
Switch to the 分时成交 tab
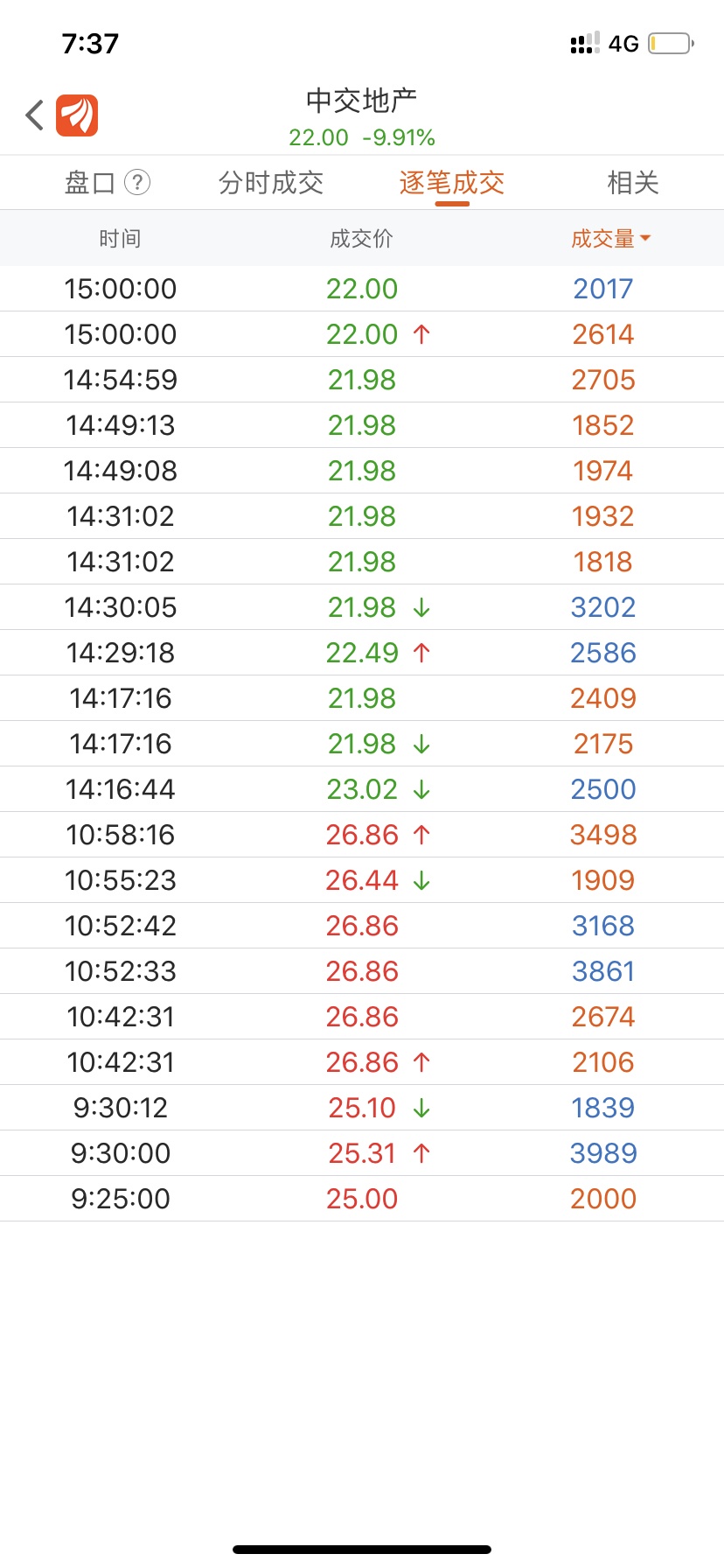[271, 183]
